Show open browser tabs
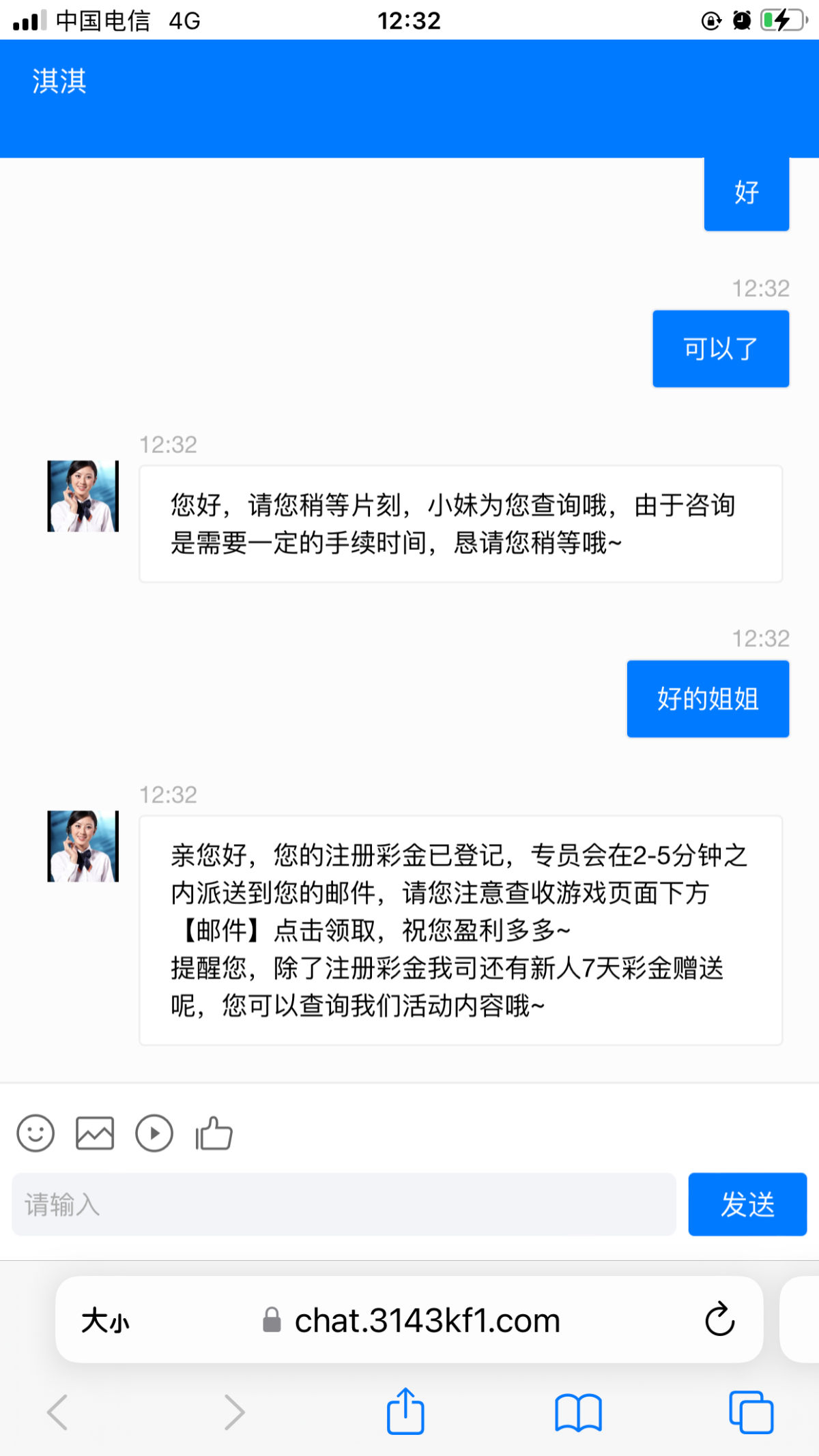Viewport: 819px width, 1456px height. click(x=751, y=1412)
